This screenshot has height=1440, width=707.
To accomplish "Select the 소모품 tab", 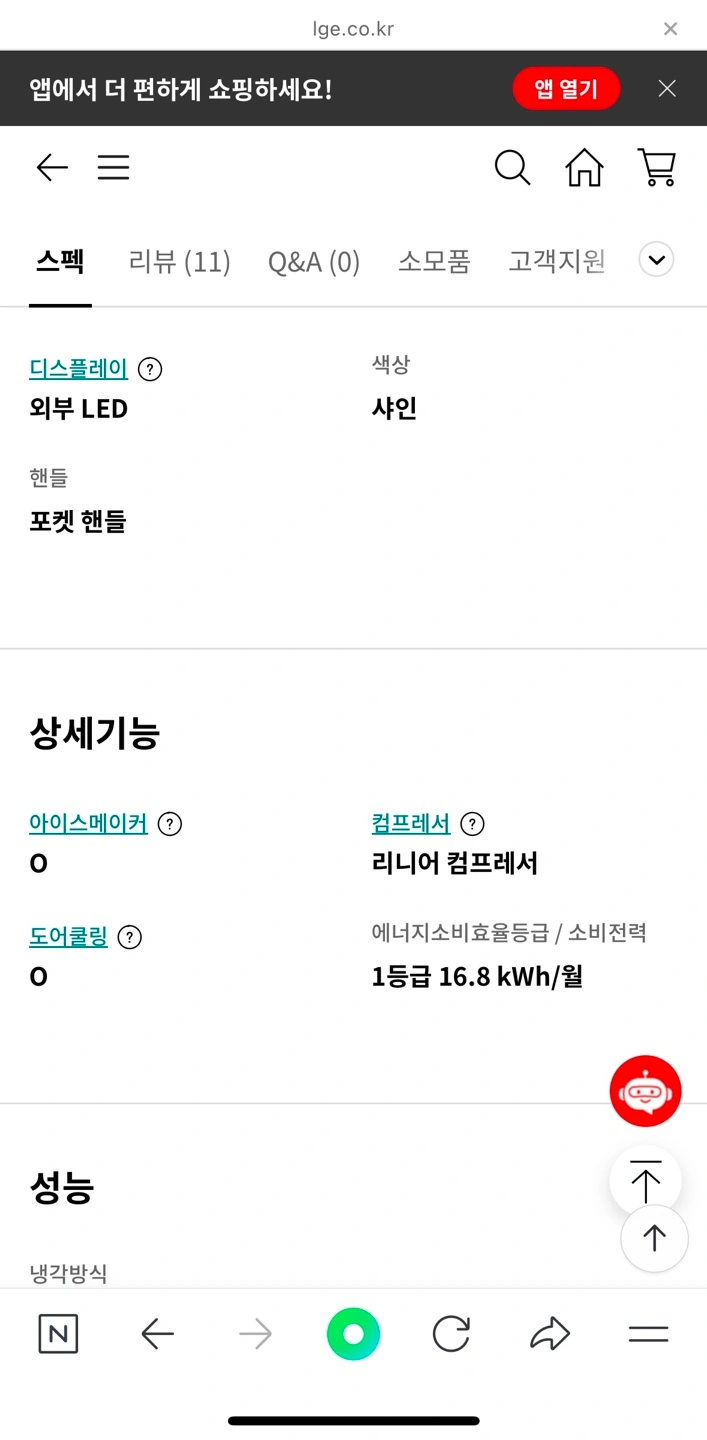I will coord(434,262).
